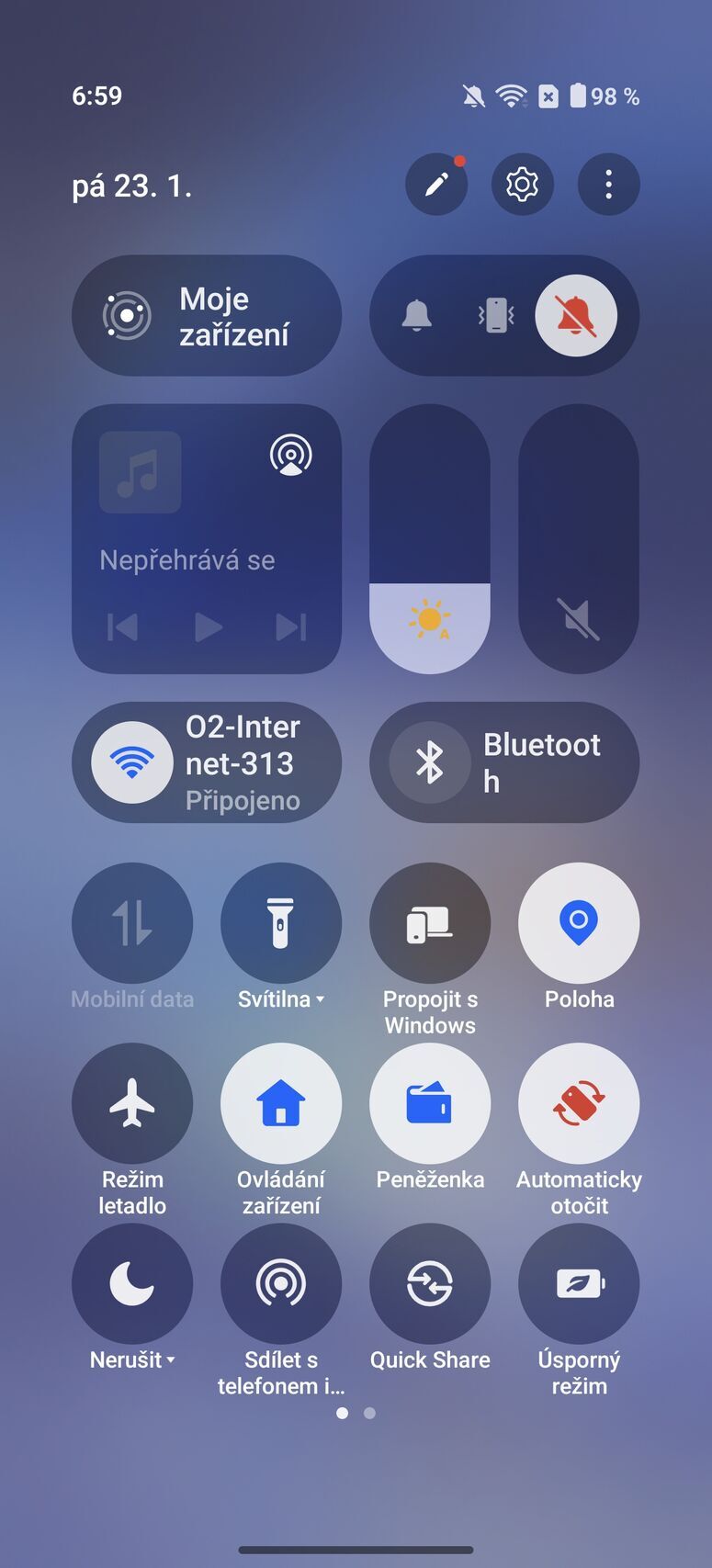712x1568 pixels.
Task: Switch sound mode to vibrate
Action: tap(496, 315)
